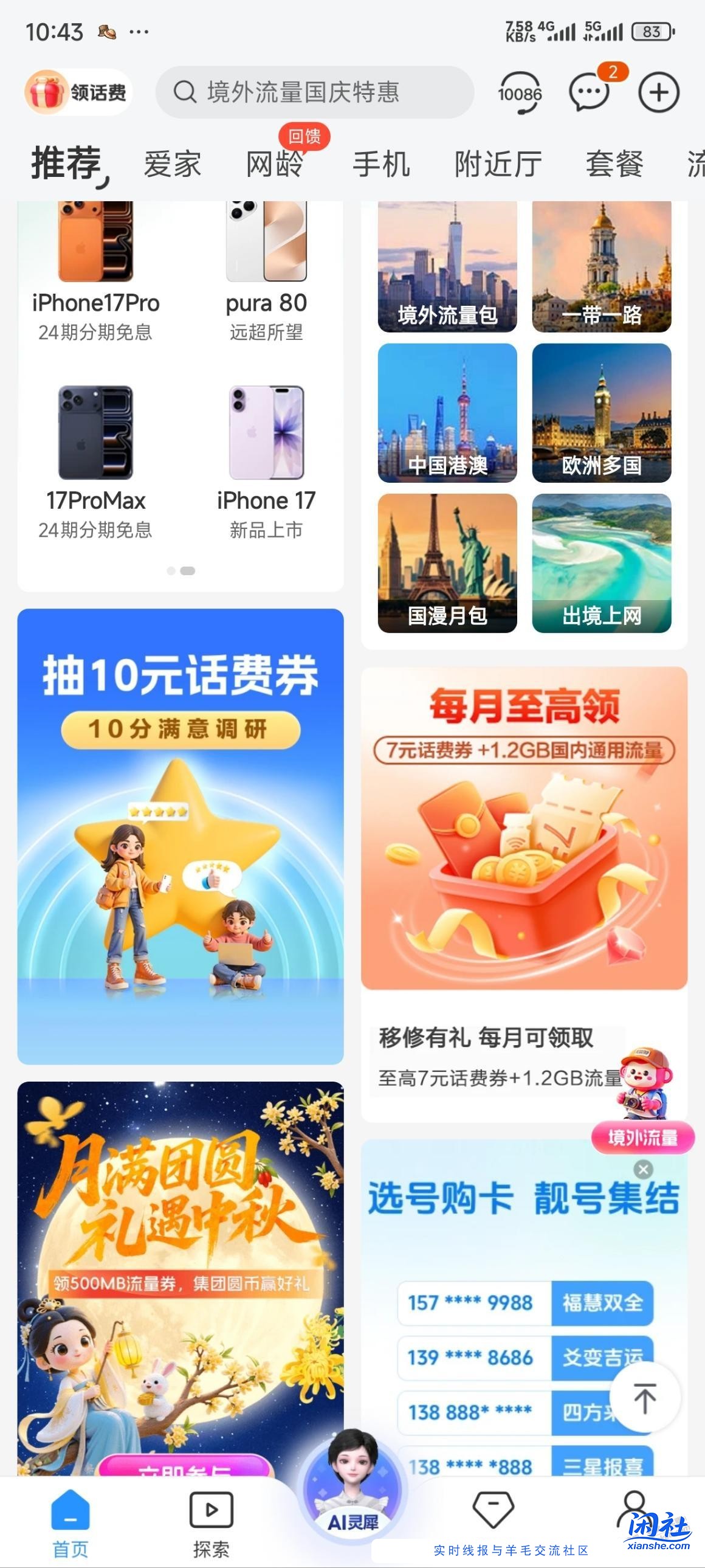The height and width of the screenshot is (1568, 705).
Task: Select the 首页 home icon in bottom bar
Action: click(x=70, y=1508)
